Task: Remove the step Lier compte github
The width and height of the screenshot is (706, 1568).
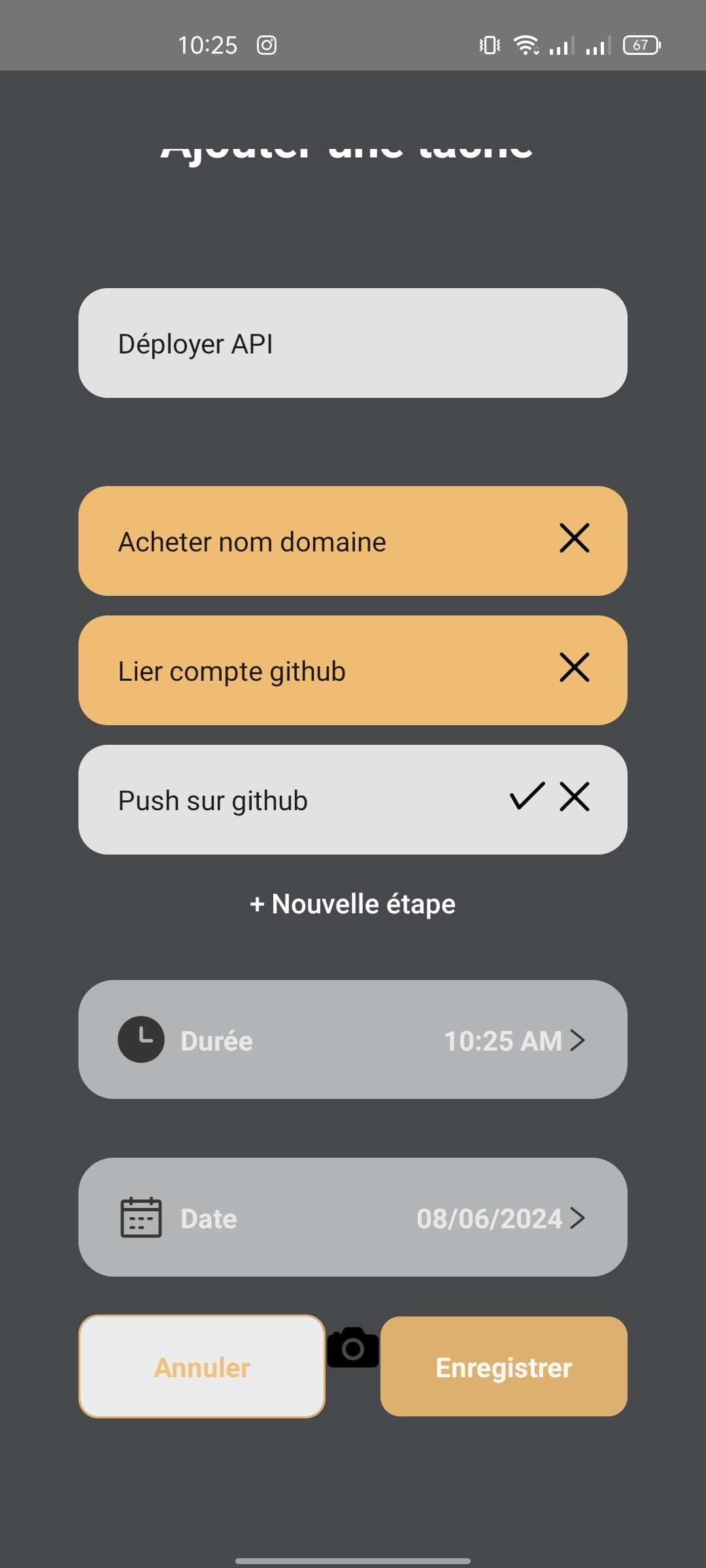Action: 575,668
